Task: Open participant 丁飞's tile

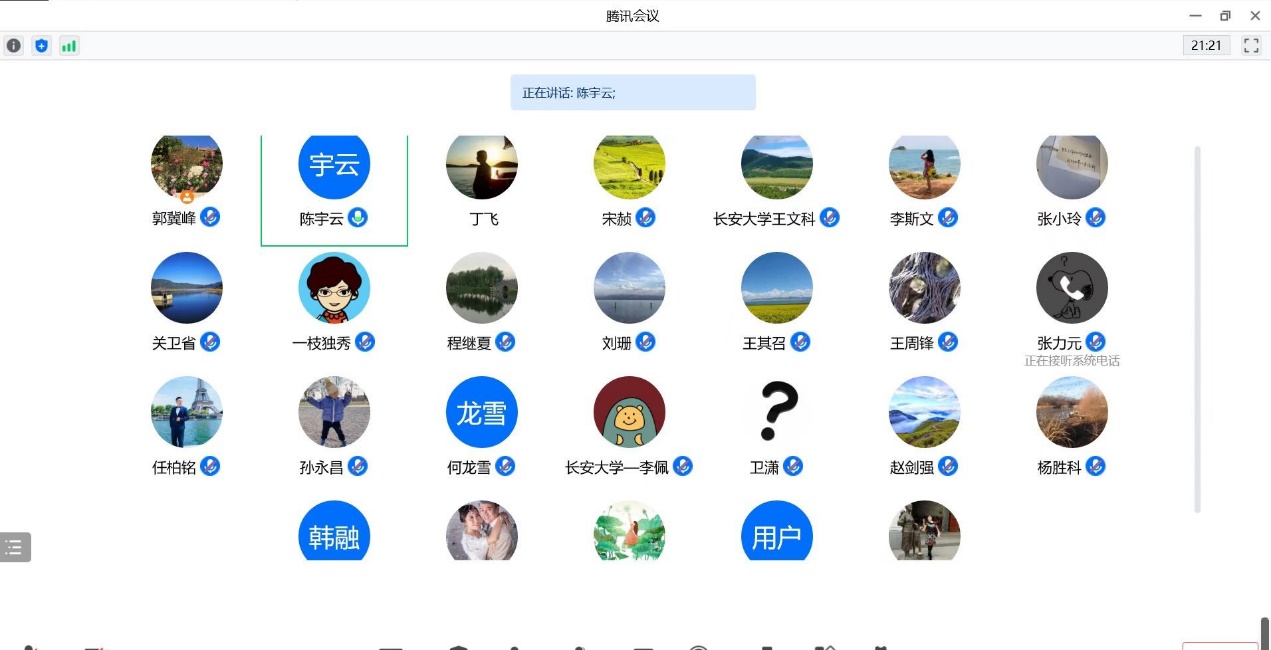Action: [x=482, y=170]
